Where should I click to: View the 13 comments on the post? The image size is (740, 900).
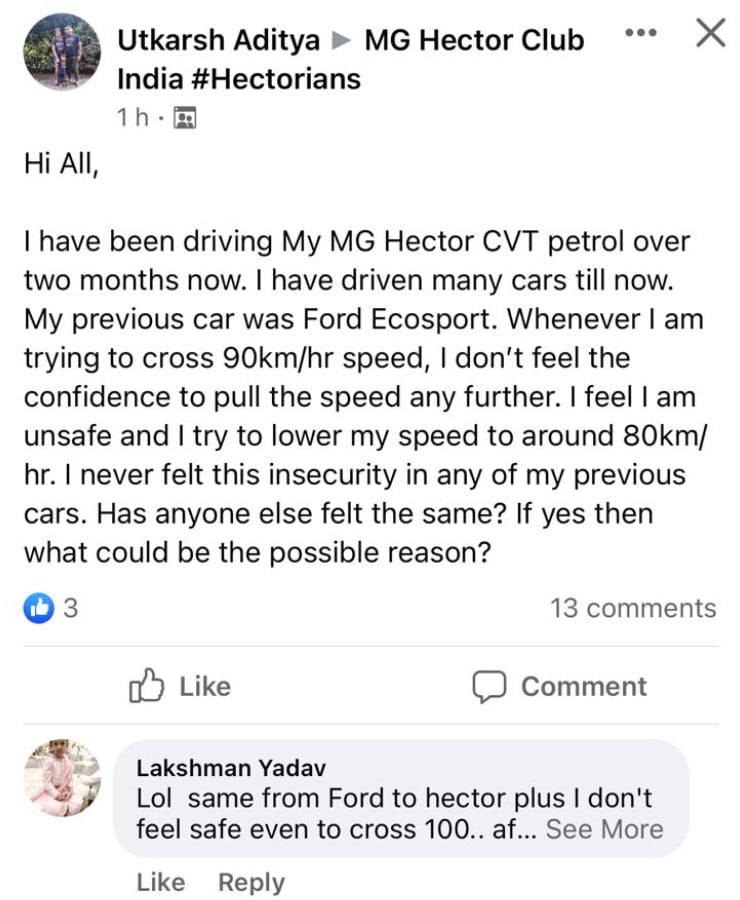coord(634,607)
